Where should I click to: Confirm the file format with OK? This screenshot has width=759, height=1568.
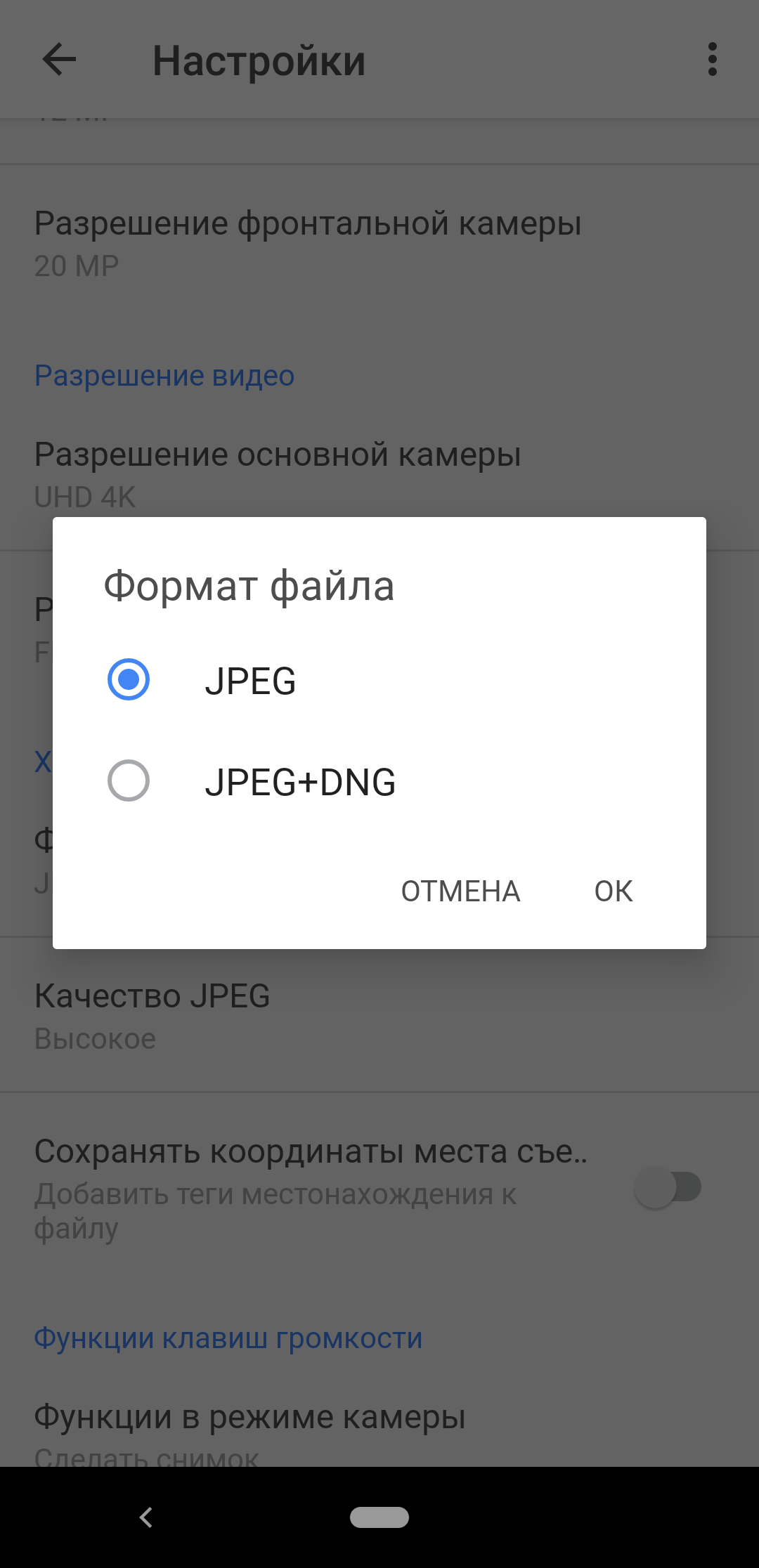coord(613,891)
